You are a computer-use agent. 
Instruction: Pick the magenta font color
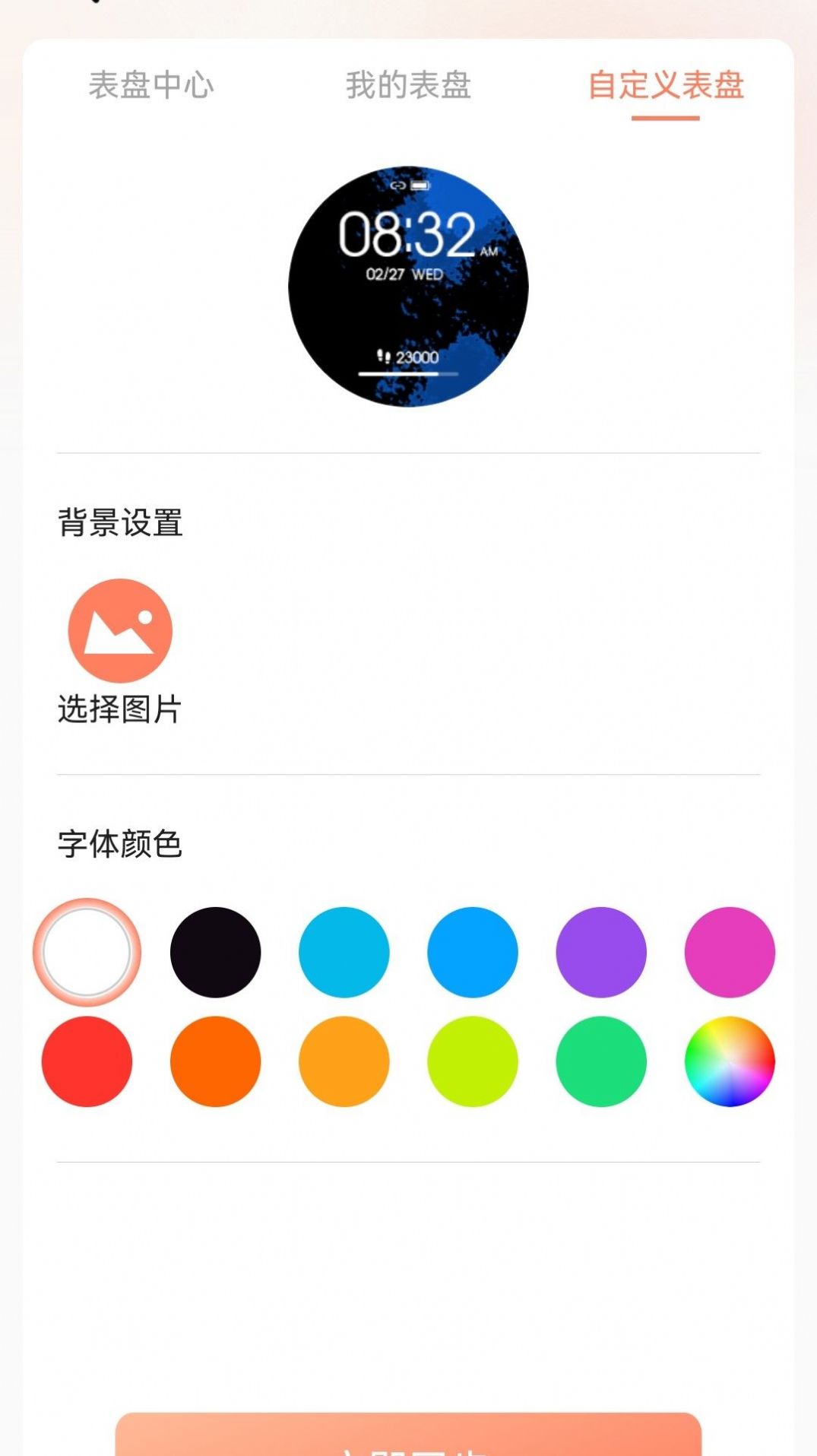(728, 950)
